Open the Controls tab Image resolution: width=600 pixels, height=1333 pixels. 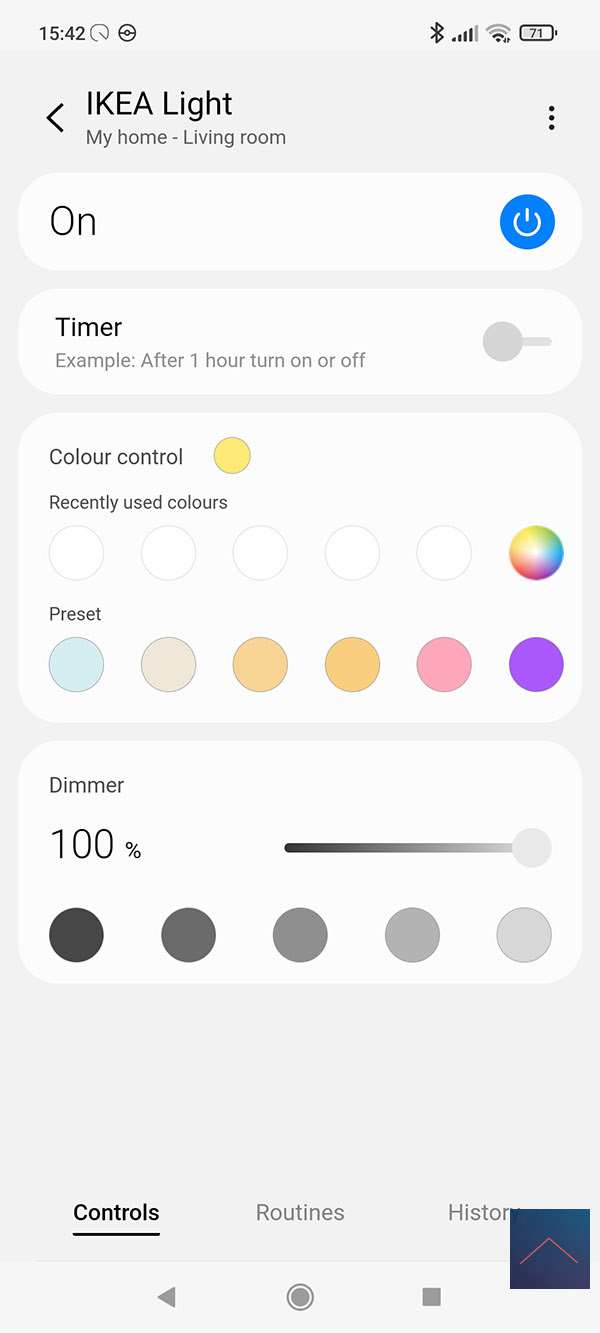click(116, 1213)
